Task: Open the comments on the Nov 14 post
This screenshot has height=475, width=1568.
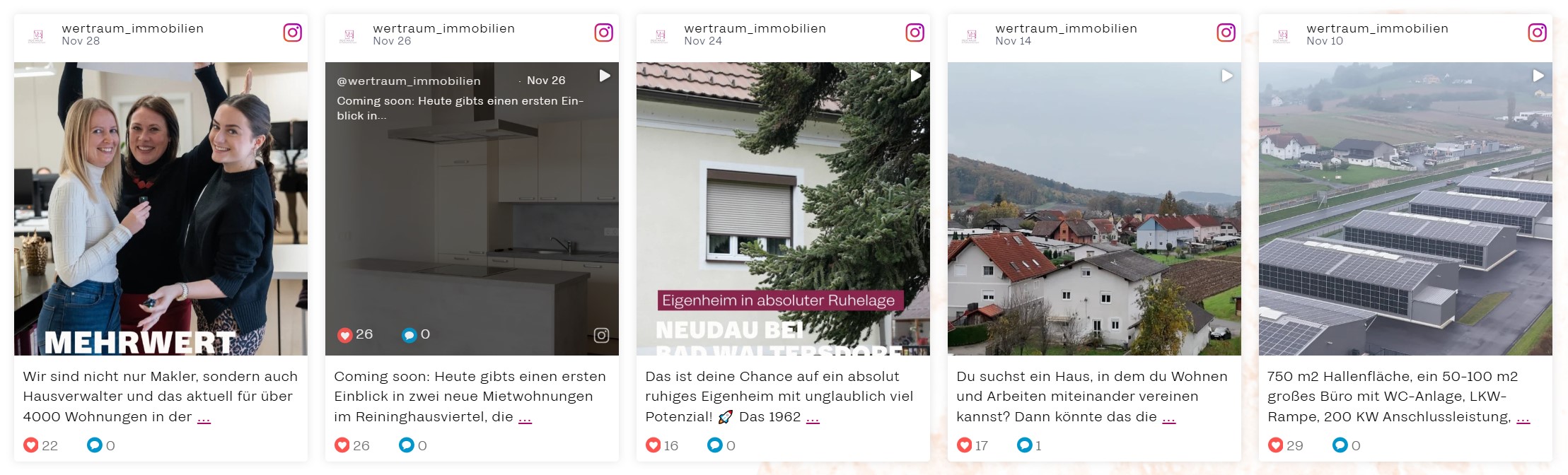Action: [1024, 445]
